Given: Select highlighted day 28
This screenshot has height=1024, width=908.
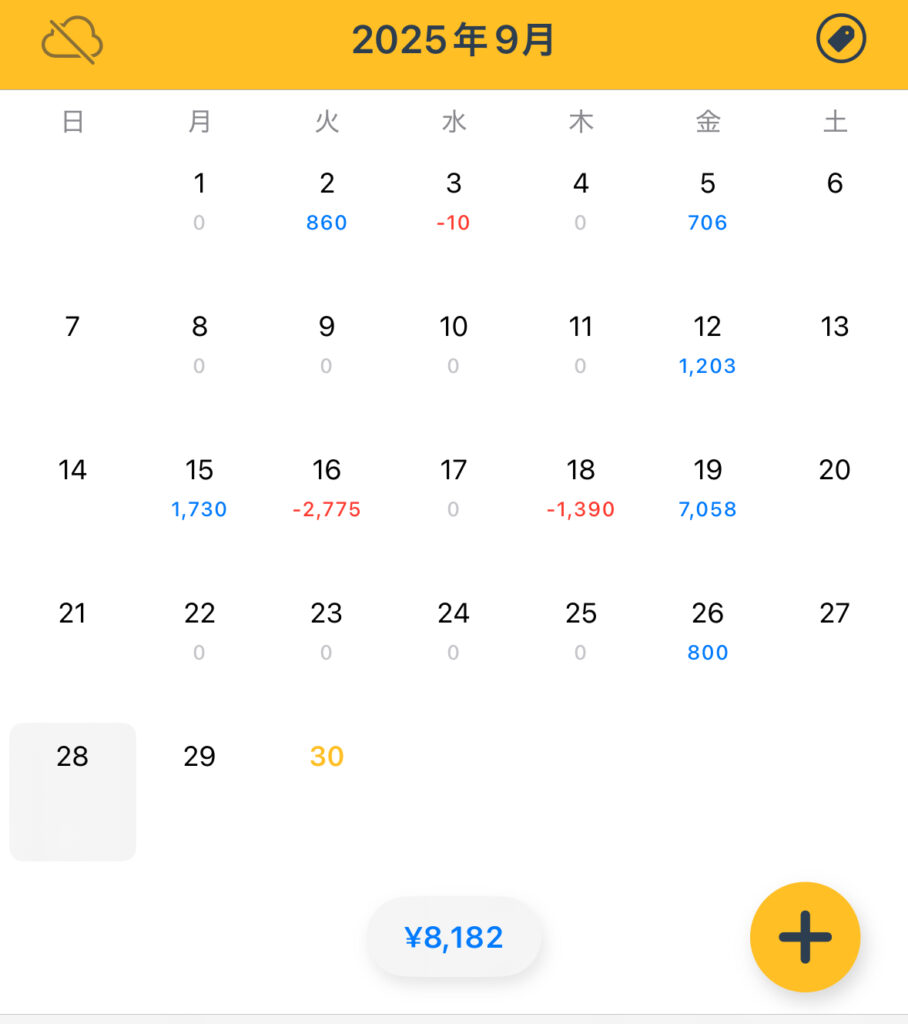Looking at the screenshot, I should pyautogui.click(x=73, y=790).
